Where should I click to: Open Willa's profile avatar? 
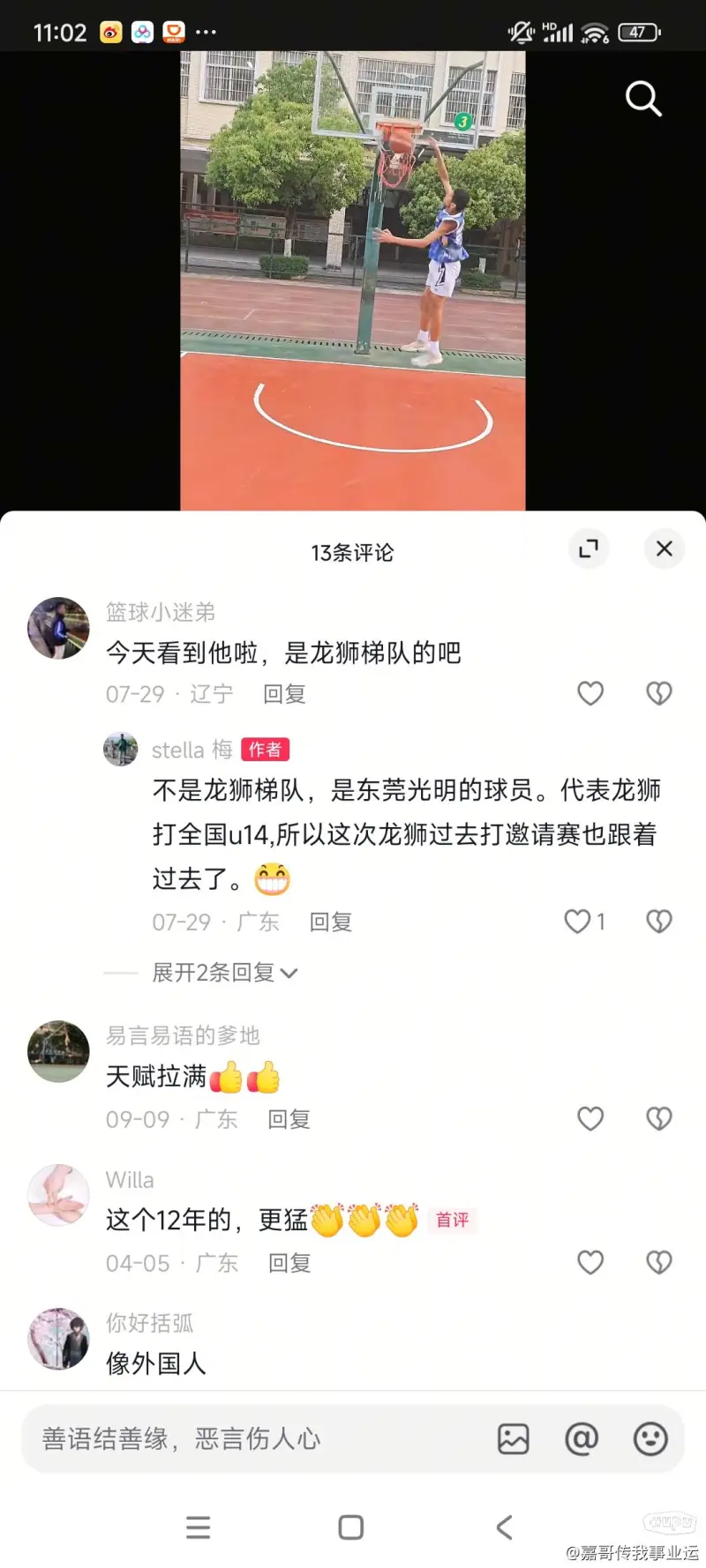pyautogui.click(x=58, y=1195)
